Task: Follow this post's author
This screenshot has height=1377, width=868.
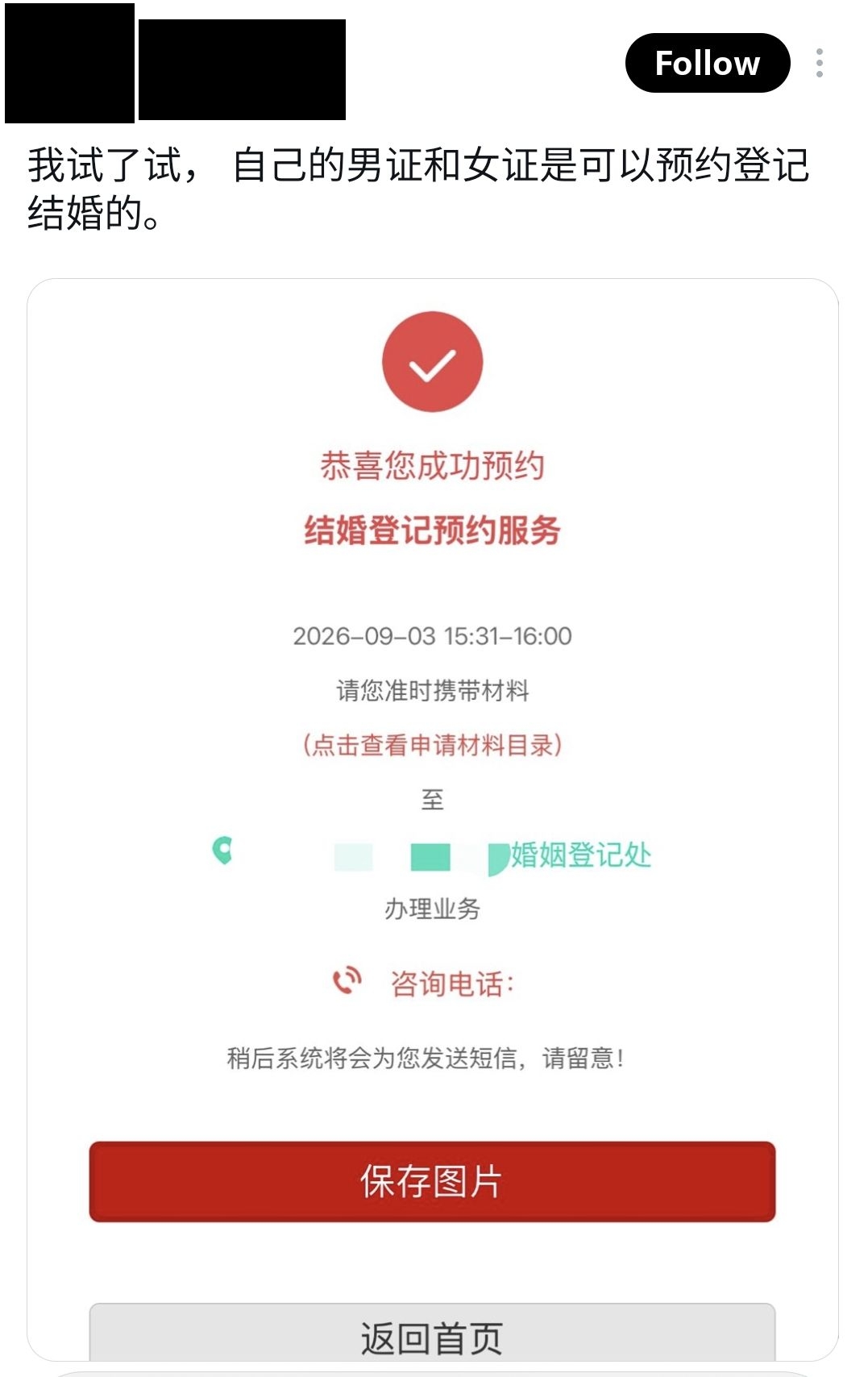Action: (x=708, y=63)
